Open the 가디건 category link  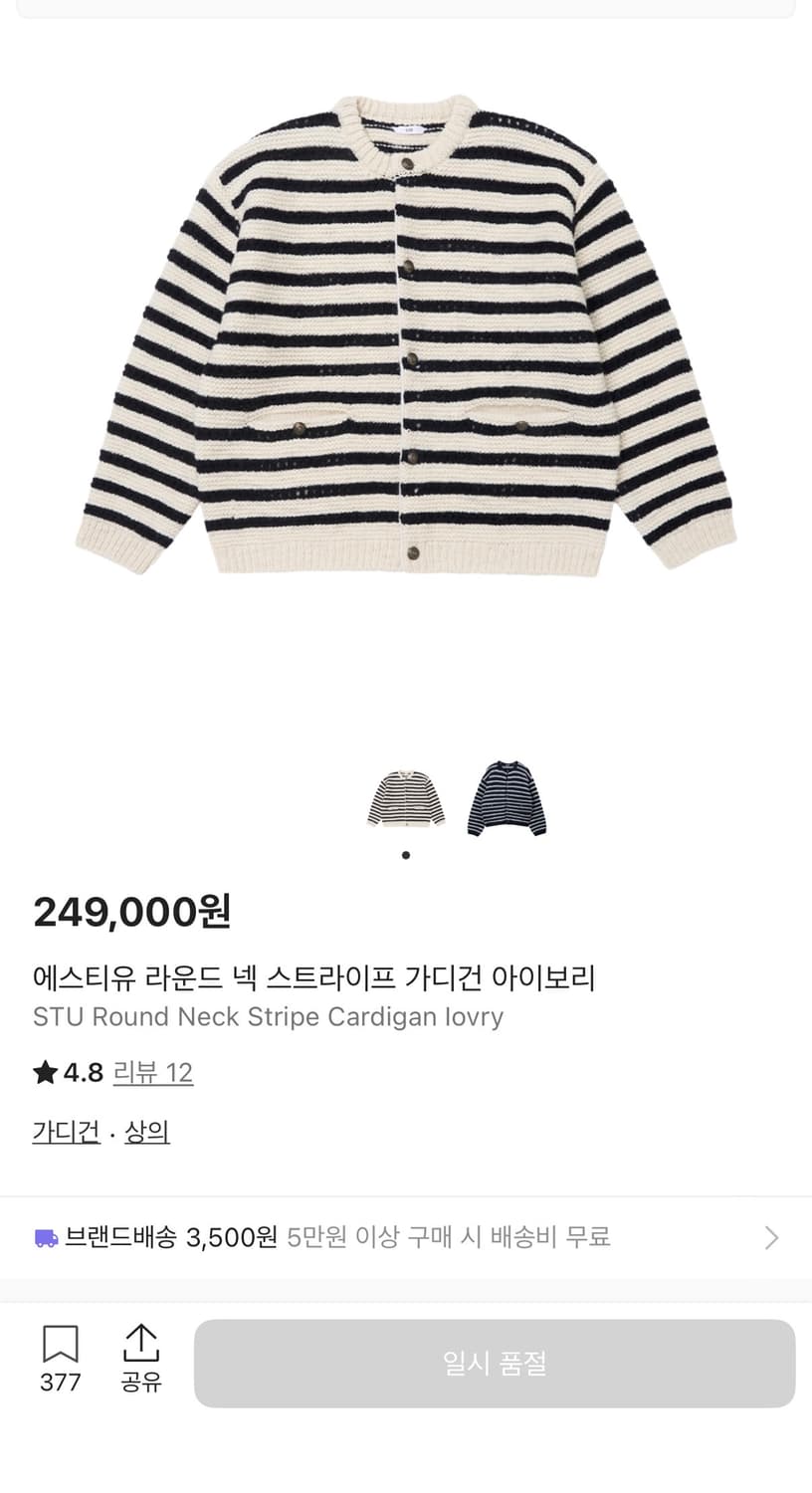click(66, 1132)
